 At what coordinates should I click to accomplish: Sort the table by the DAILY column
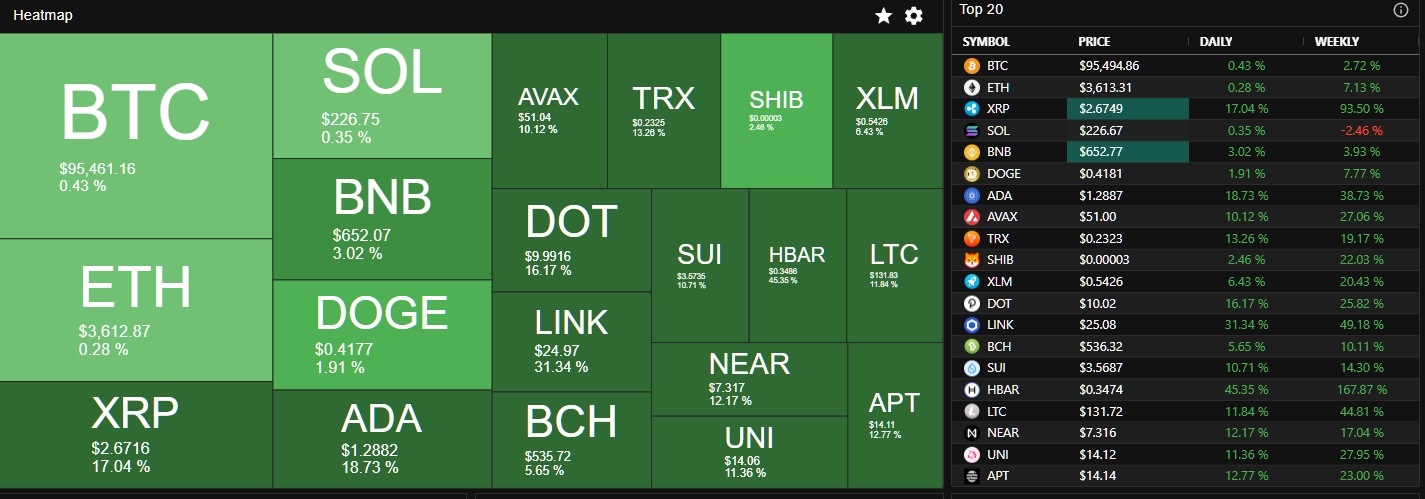pos(1216,42)
